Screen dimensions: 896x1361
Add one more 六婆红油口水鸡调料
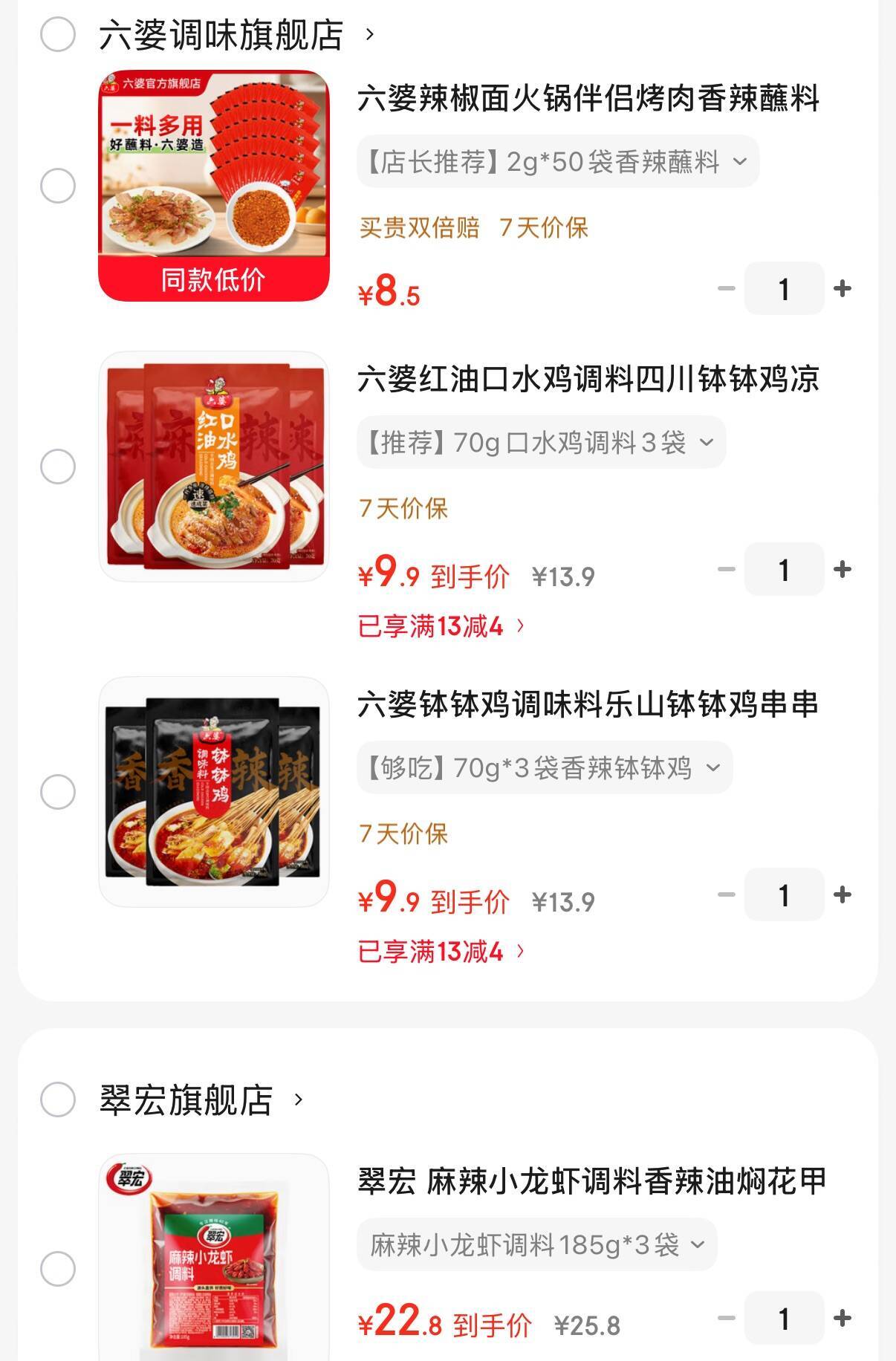[x=843, y=569]
